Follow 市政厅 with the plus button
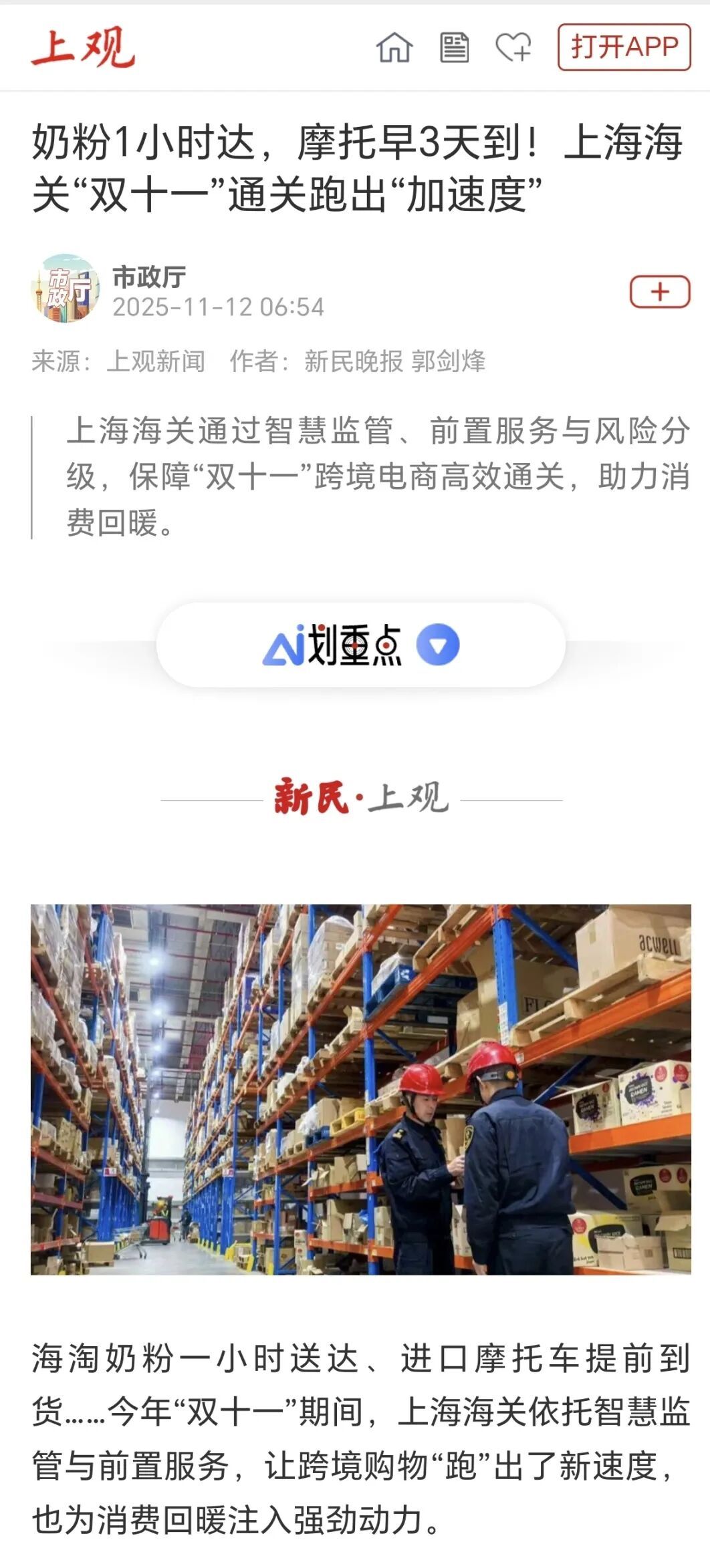The width and height of the screenshot is (710, 1568). pos(659,292)
